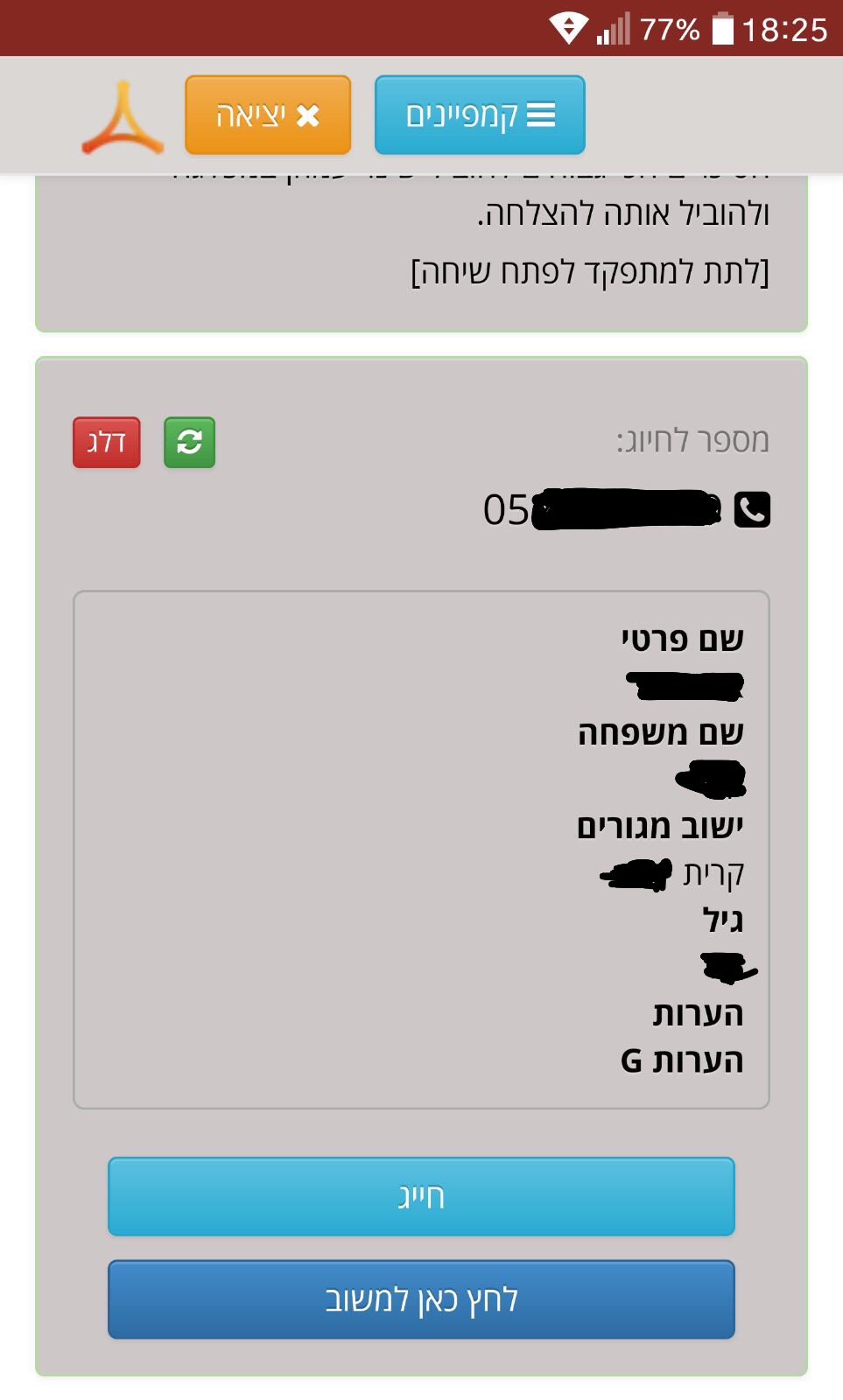This screenshot has height=1400, width=843.
Task: Refresh the number with the green icon
Action: [189, 443]
